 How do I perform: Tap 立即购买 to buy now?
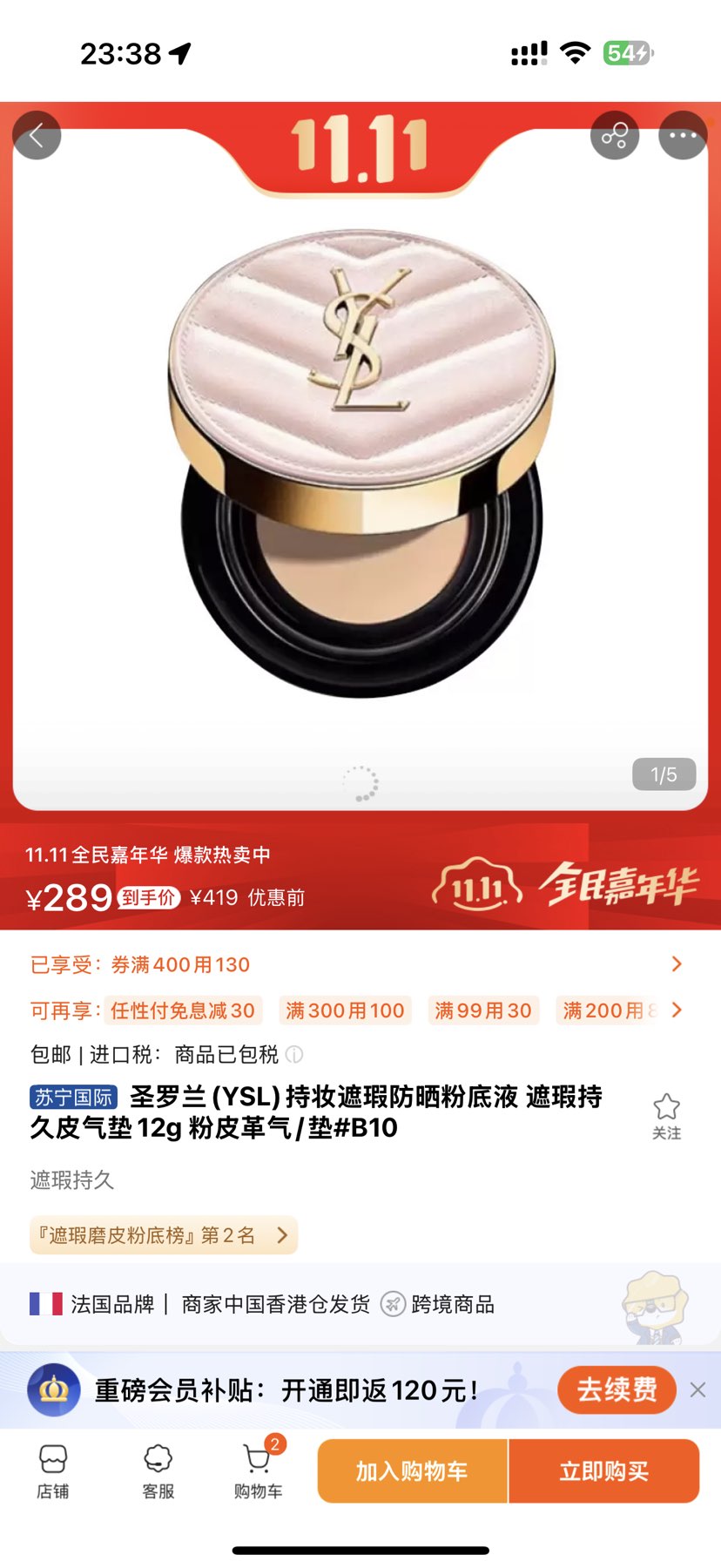click(x=604, y=1470)
